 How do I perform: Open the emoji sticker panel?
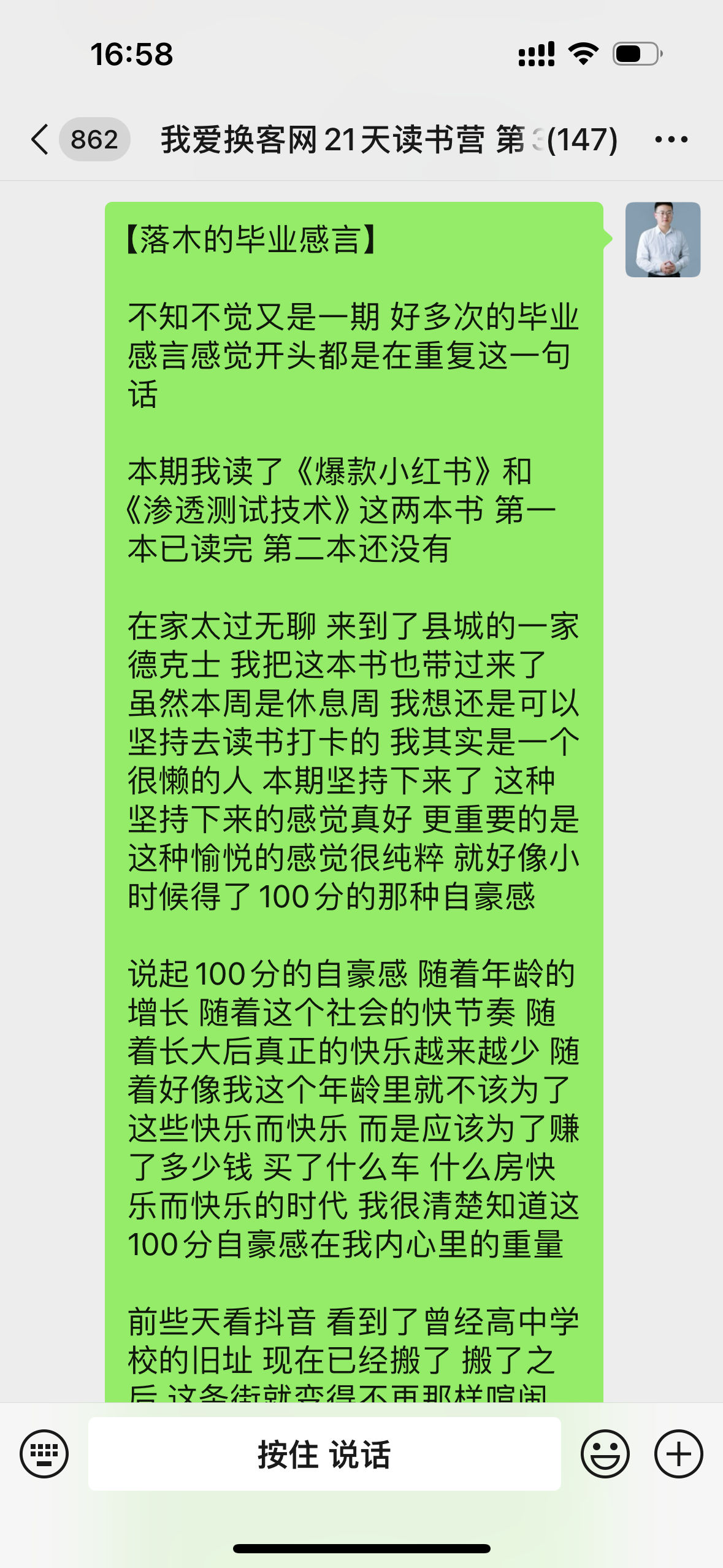605,1453
